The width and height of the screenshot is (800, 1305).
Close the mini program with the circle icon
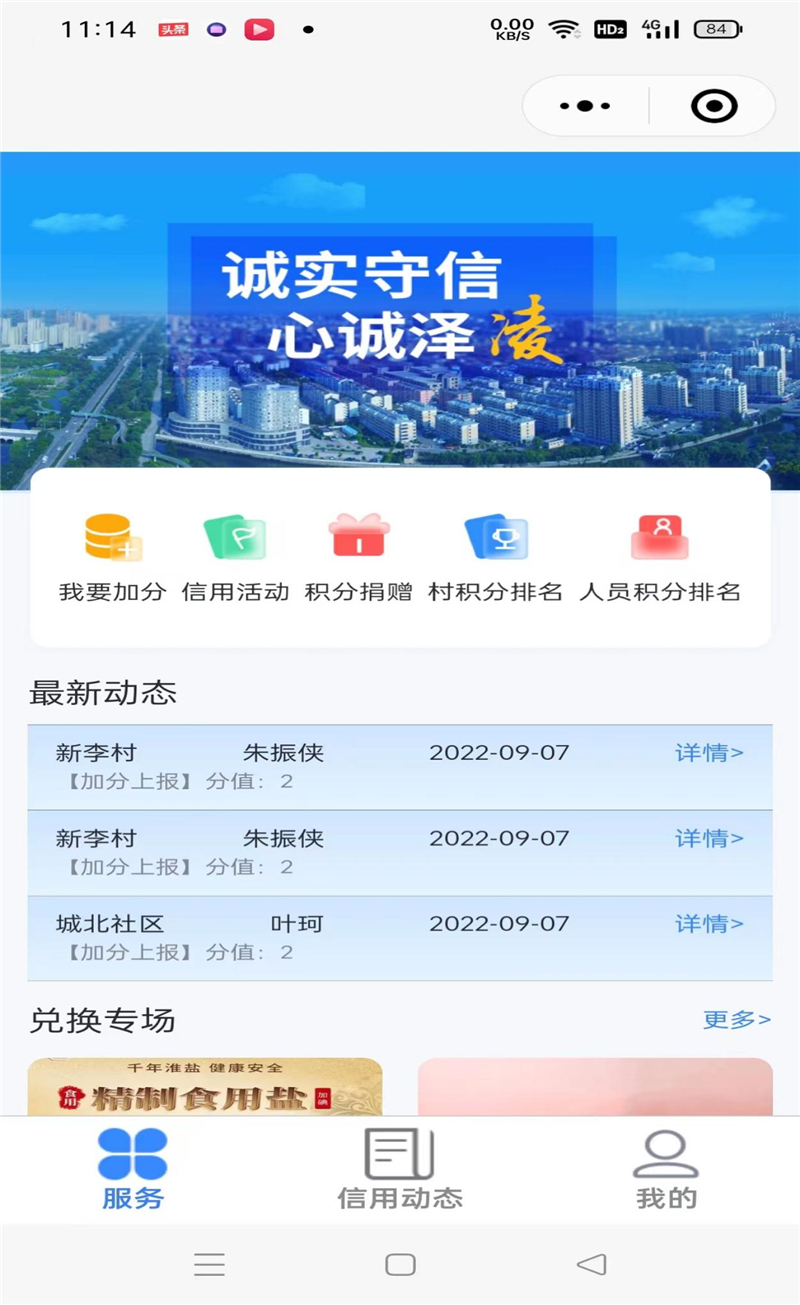point(714,106)
